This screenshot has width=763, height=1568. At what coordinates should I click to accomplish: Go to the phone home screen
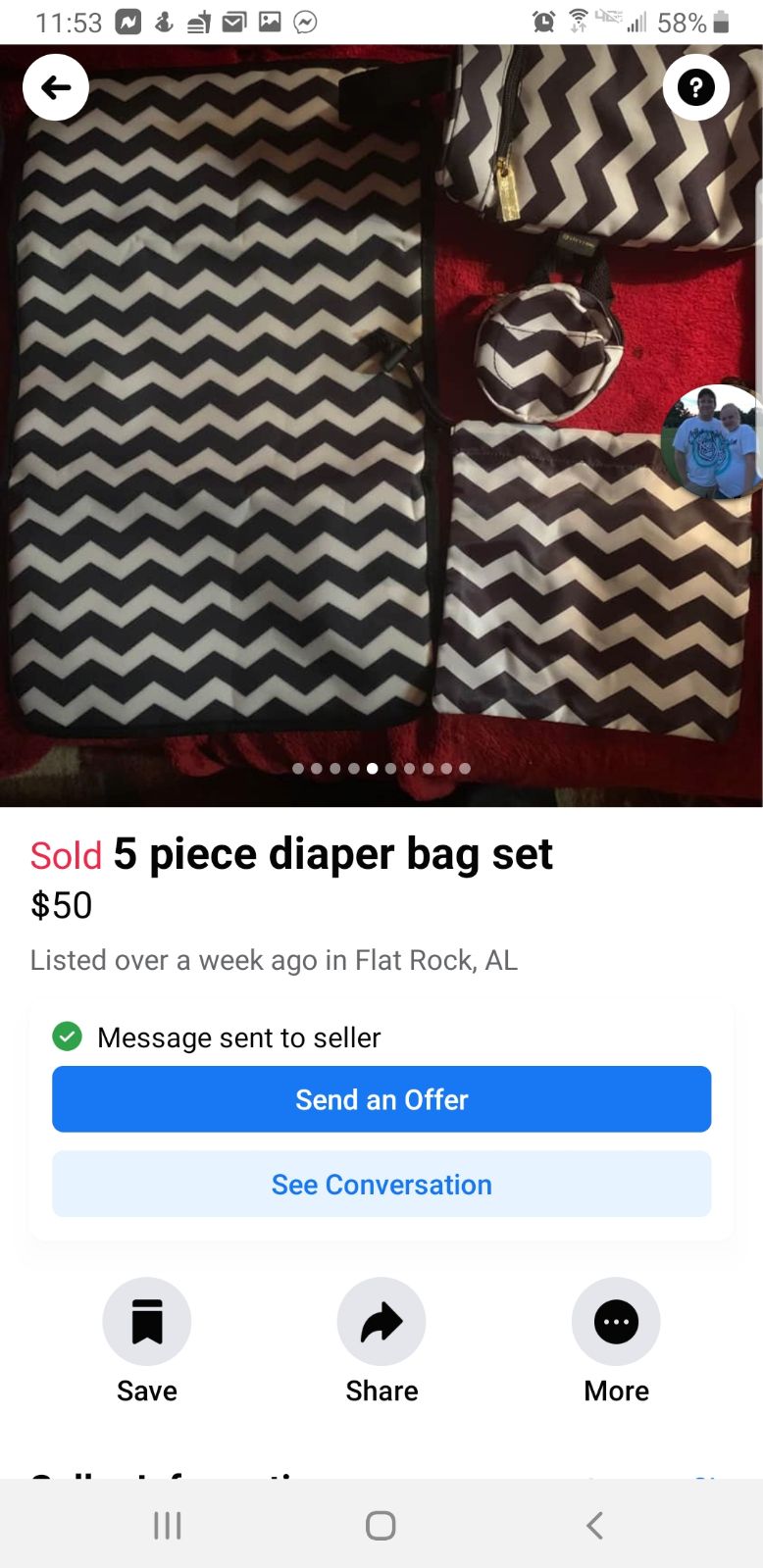tap(381, 1525)
